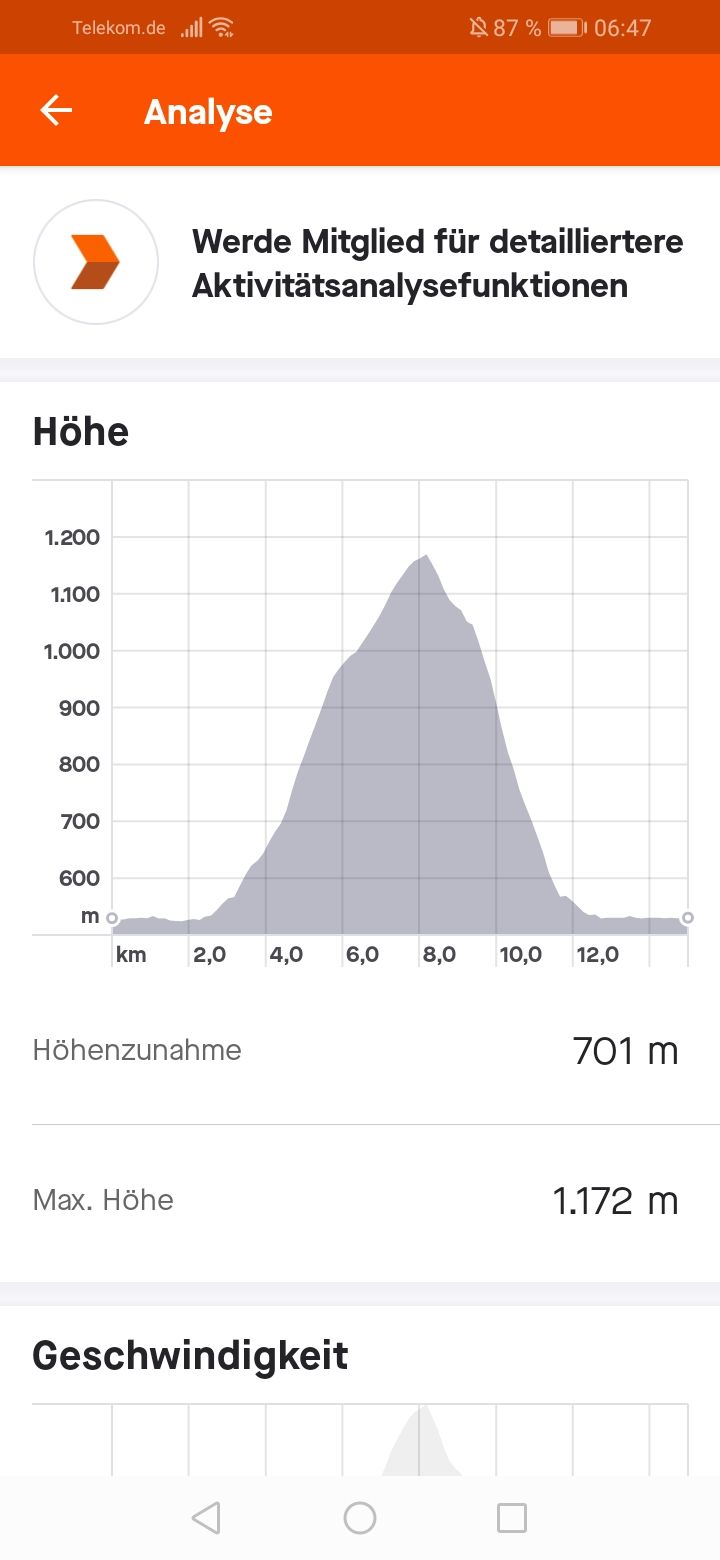Go to the phone's home screen
The width and height of the screenshot is (720, 1560).
(360, 1518)
